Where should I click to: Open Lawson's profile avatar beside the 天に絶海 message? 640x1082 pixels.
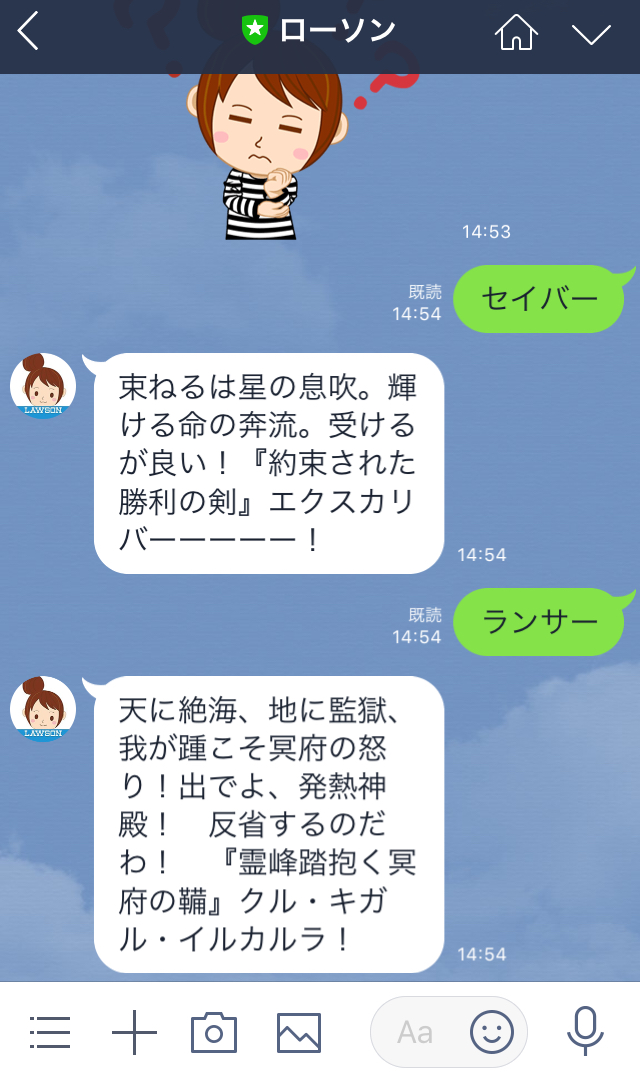[43, 708]
